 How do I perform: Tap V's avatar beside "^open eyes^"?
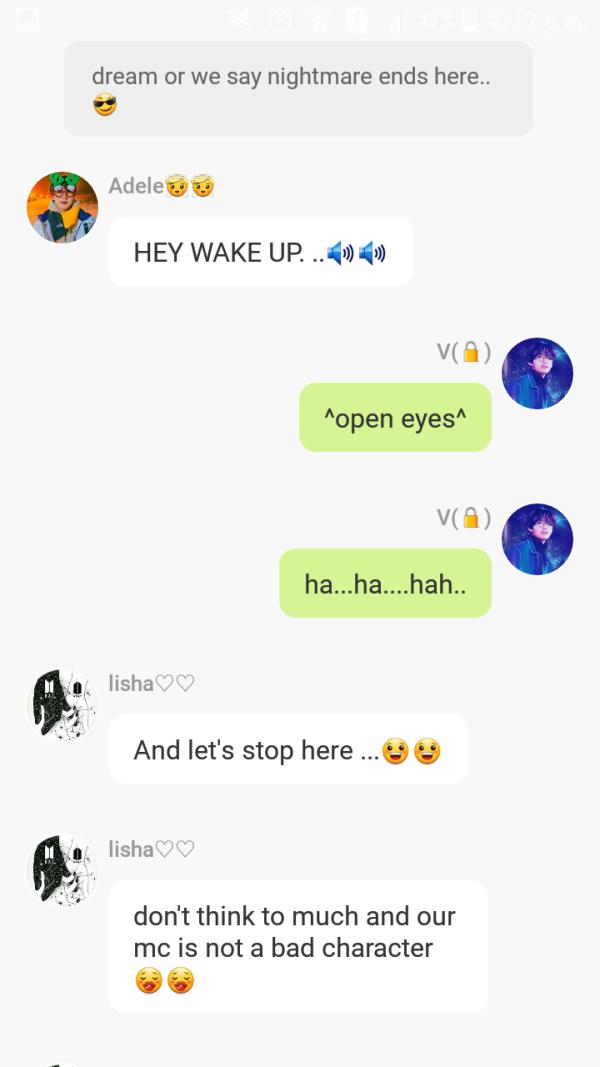pos(537,373)
